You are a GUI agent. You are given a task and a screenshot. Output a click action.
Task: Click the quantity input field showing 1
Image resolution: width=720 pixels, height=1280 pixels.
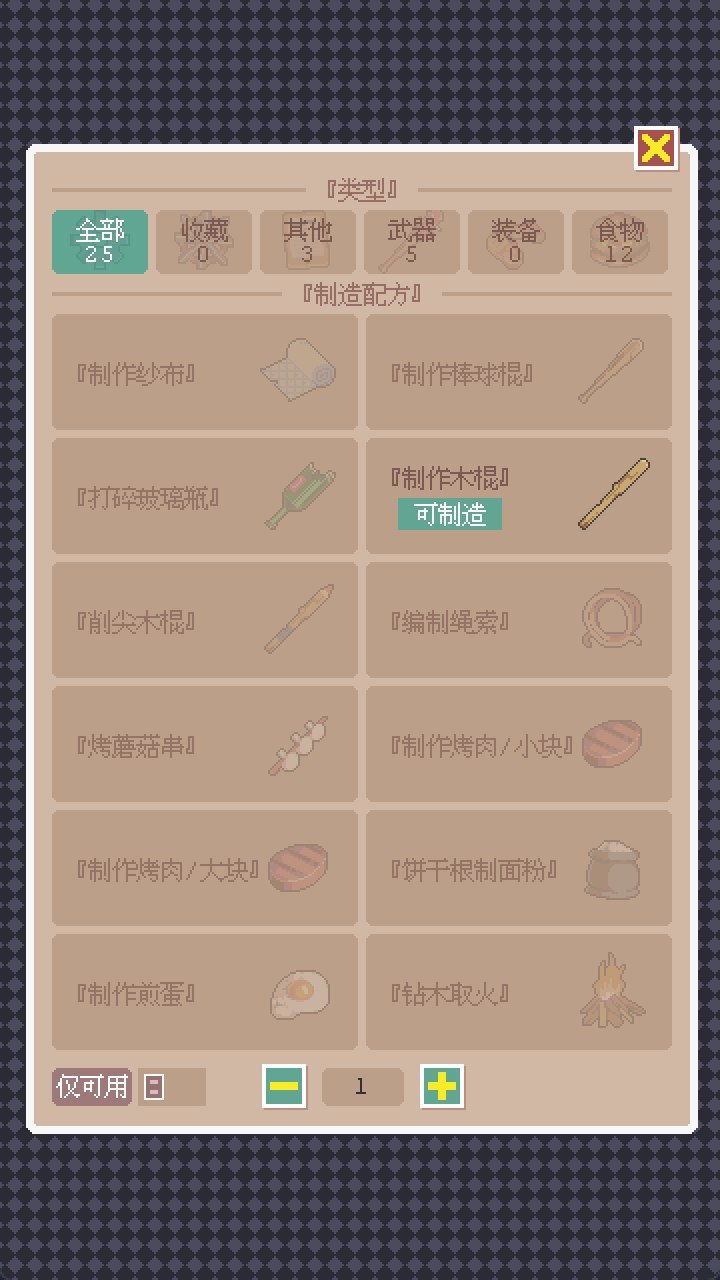coord(362,1087)
